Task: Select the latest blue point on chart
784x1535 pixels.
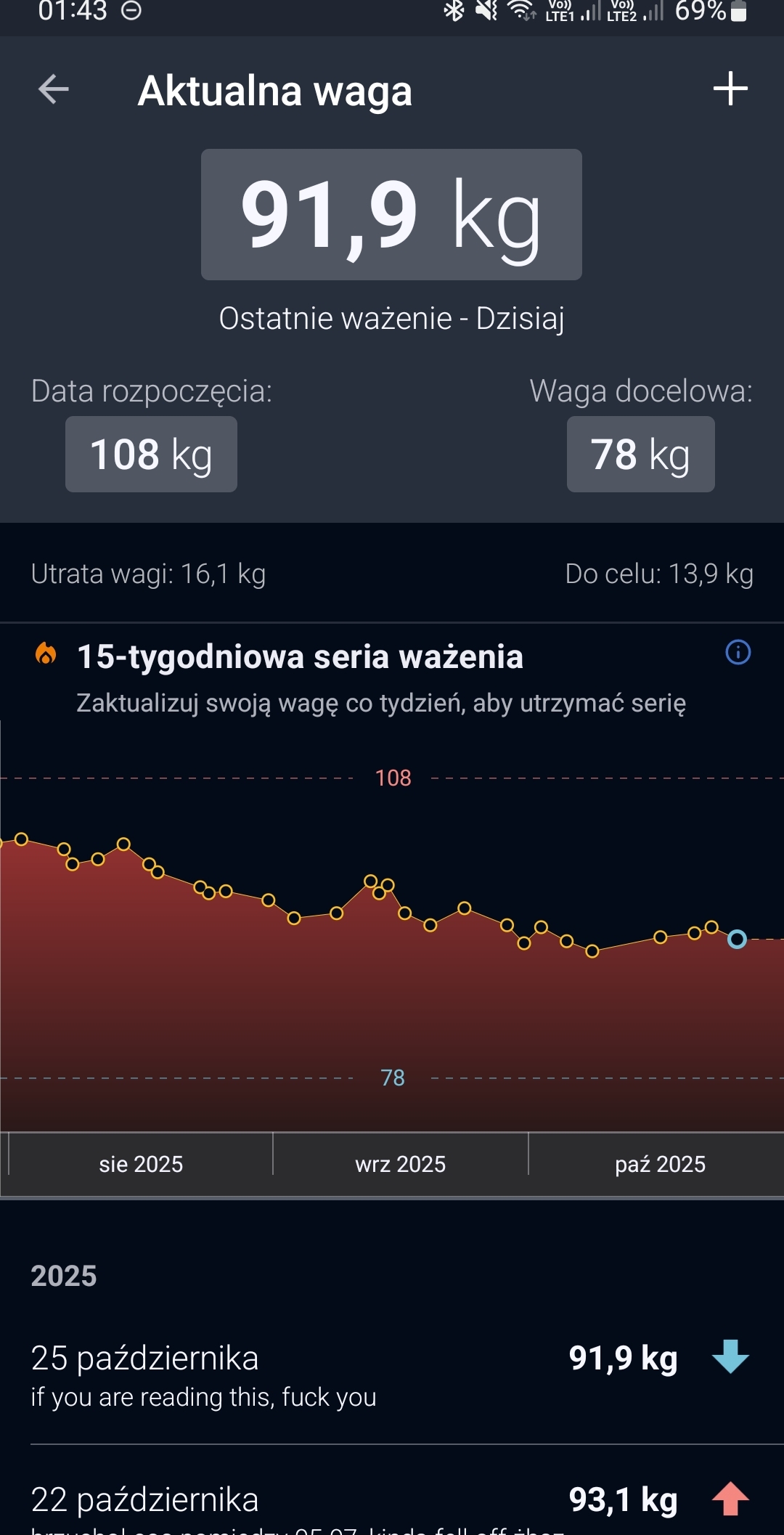Action: click(737, 940)
